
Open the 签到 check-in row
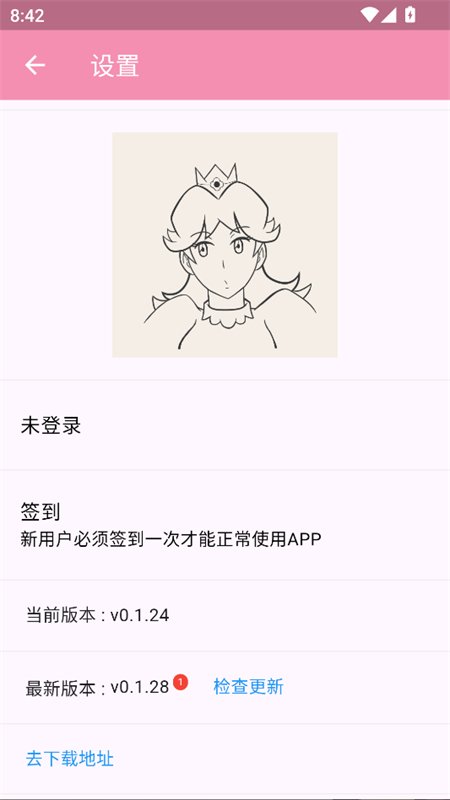point(225,526)
